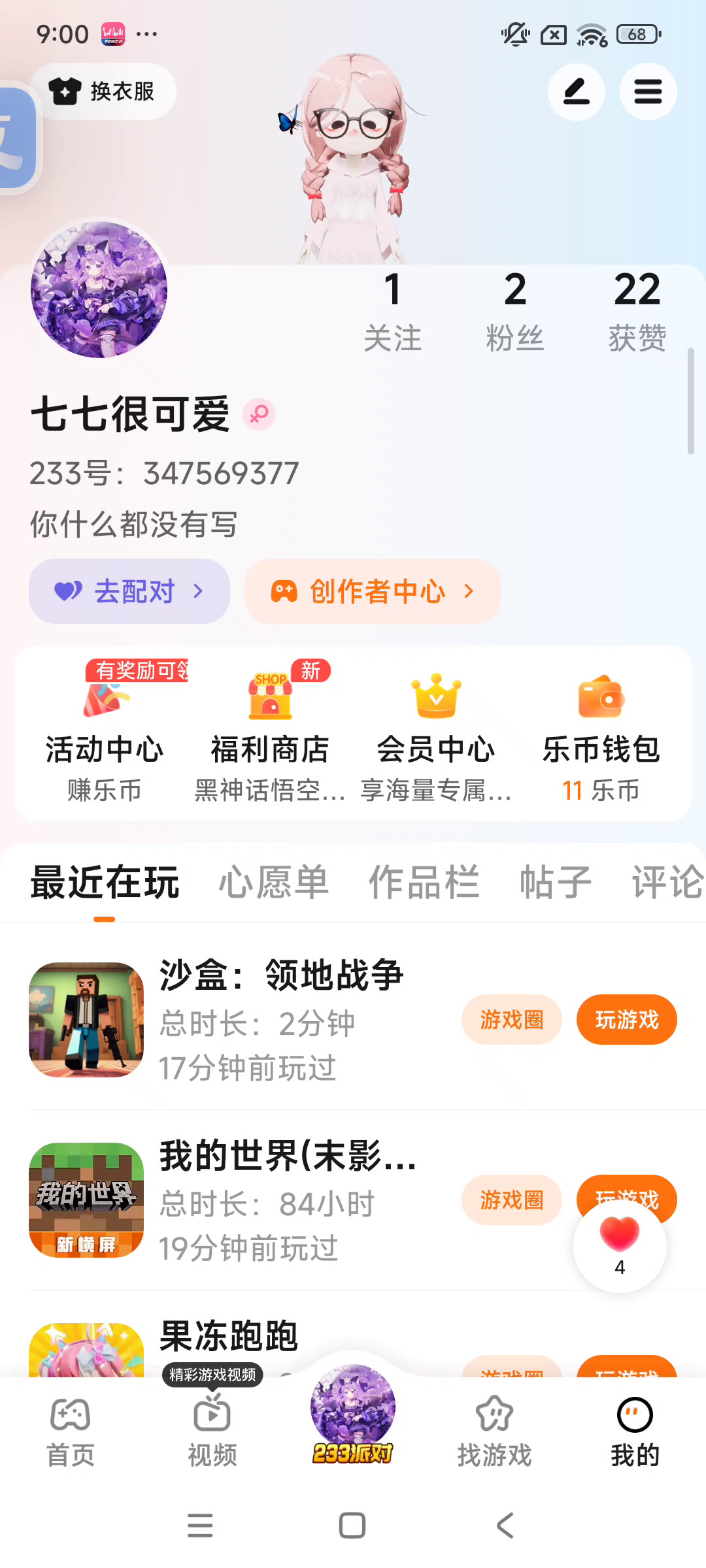The image size is (706, 1568).
Task: Switch to the 视频 tab
Action: [x=212, y=1431]
